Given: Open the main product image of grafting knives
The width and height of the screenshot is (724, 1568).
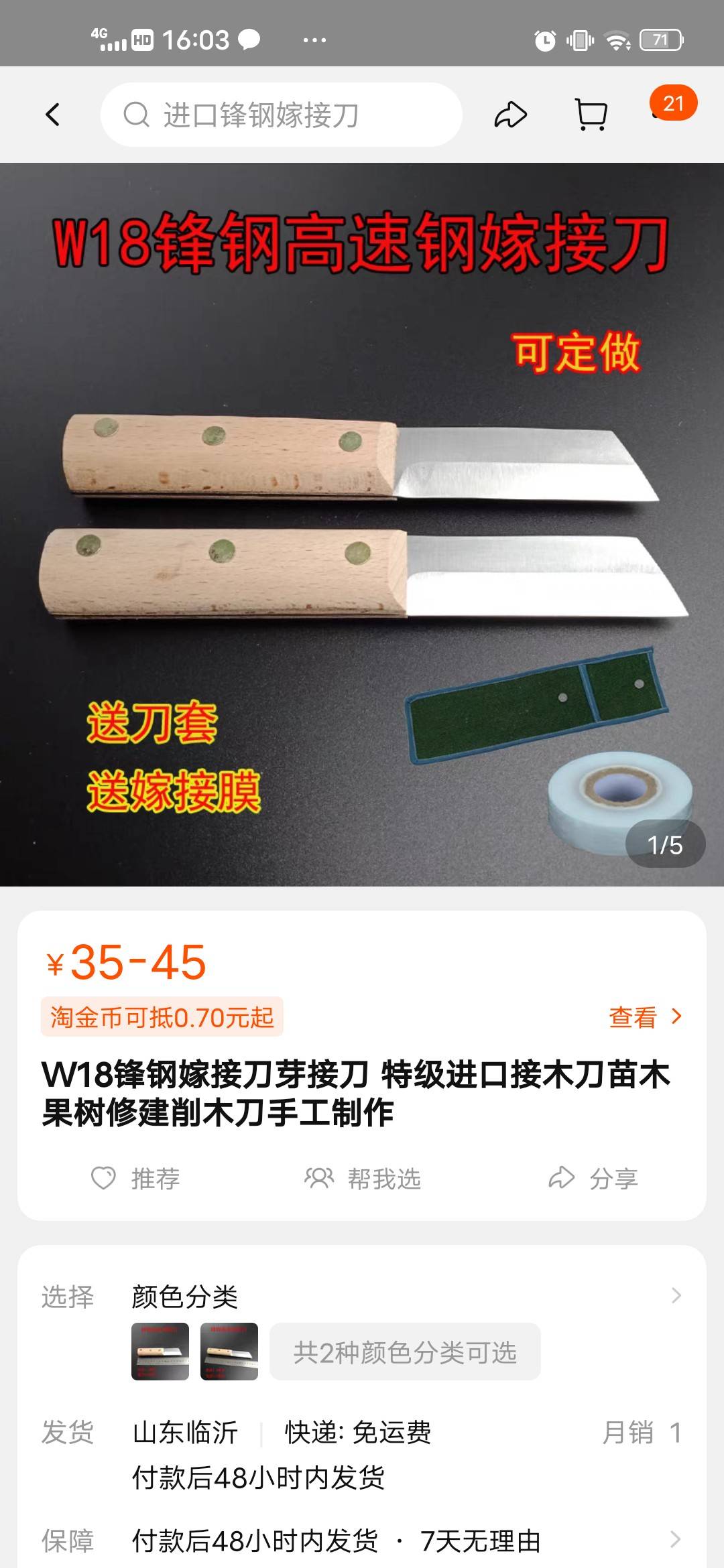Looking at the screenshot, I should point(362,525).
